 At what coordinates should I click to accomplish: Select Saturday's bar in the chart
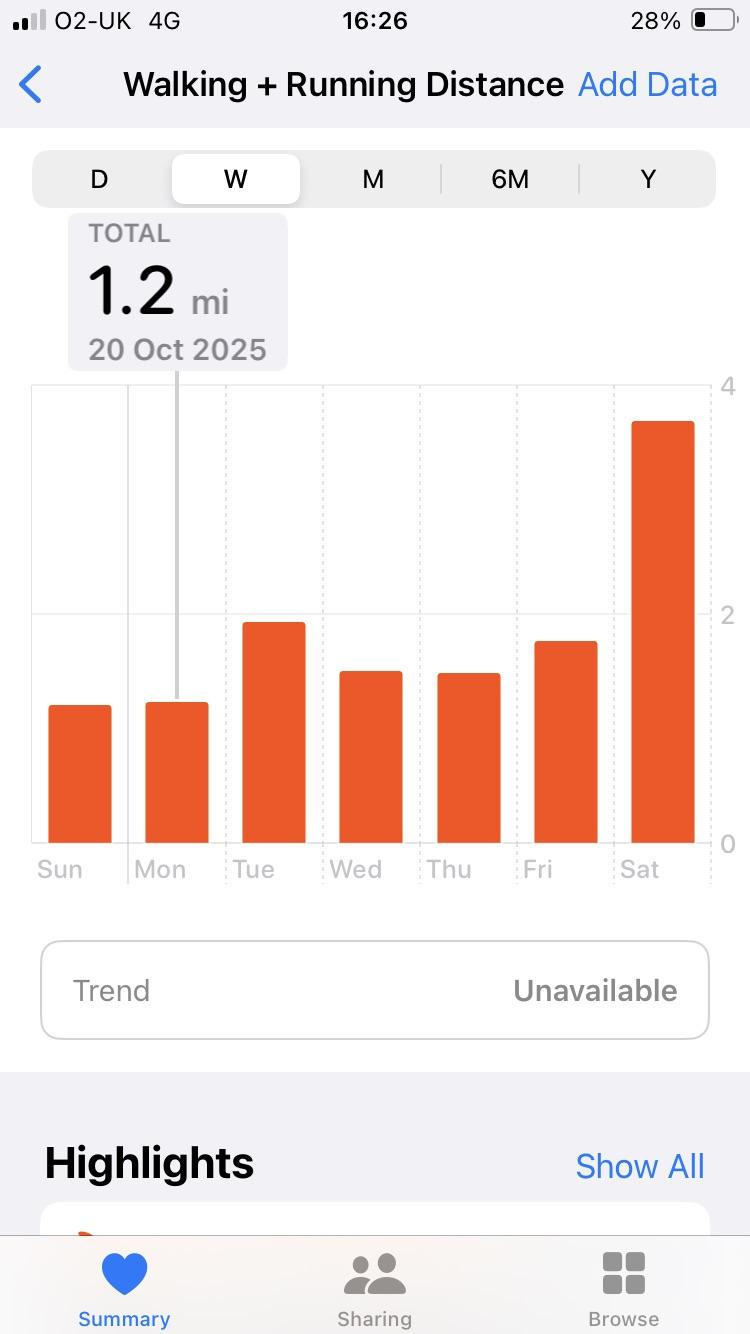pyautogui.click(x=662, y=632)
